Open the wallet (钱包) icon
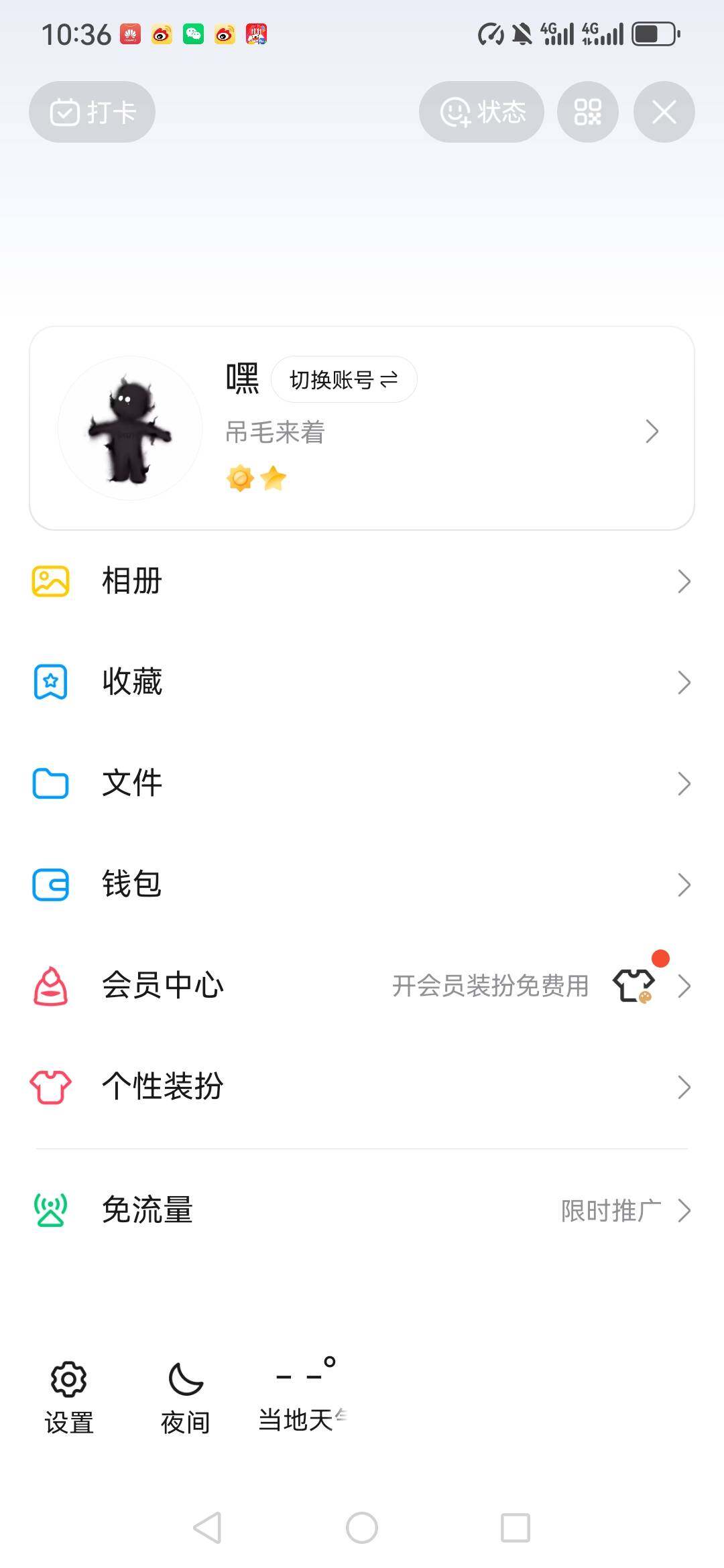The image size is (724, 1568). tap(50, 885)
